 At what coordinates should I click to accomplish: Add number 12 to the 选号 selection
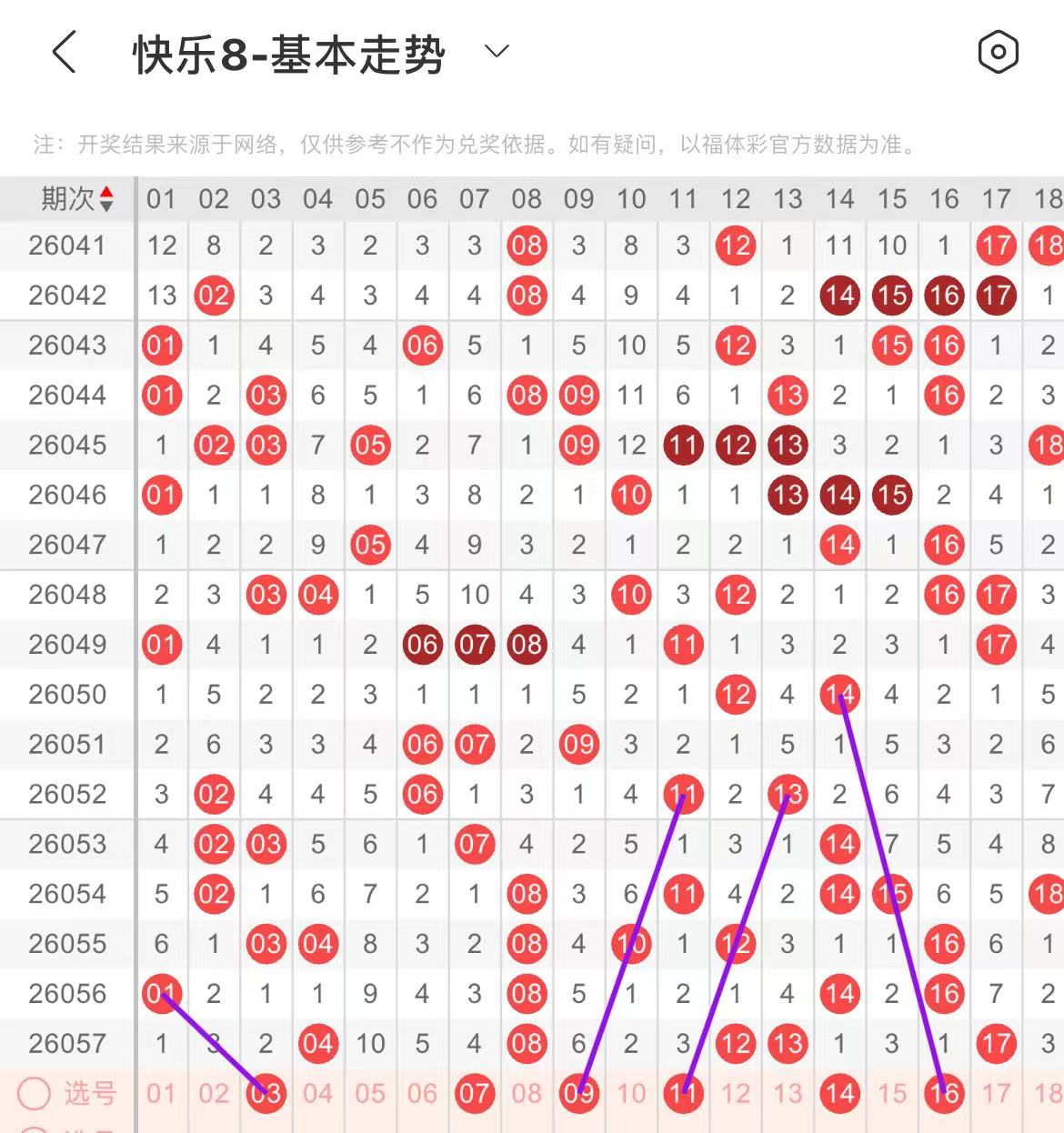(x=736, y=1093)
